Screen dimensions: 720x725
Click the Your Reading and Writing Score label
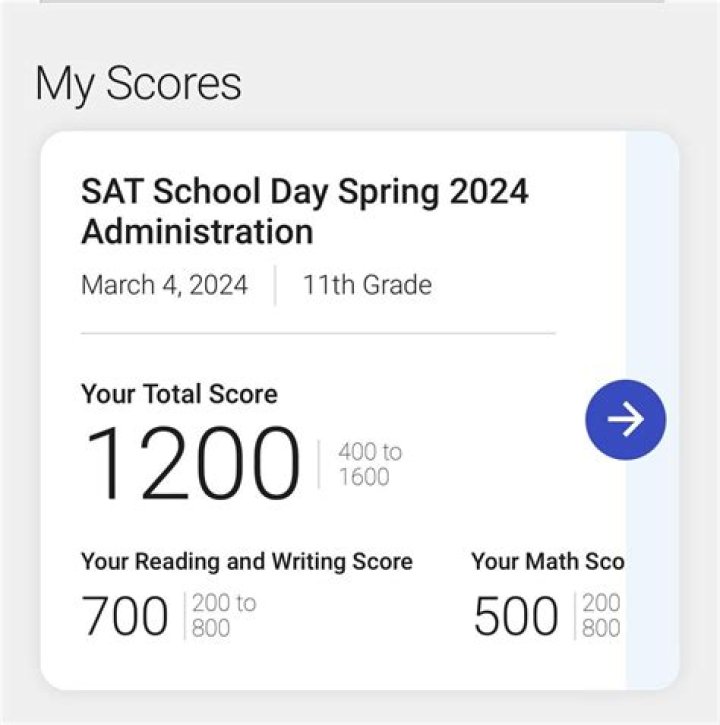pos(247,561)
